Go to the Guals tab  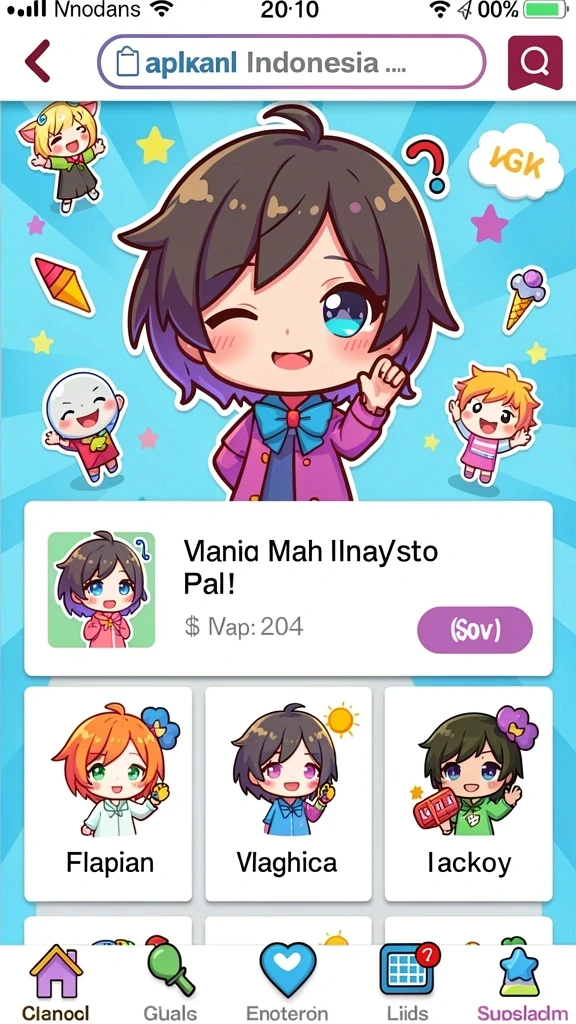[x=170, y=984]
